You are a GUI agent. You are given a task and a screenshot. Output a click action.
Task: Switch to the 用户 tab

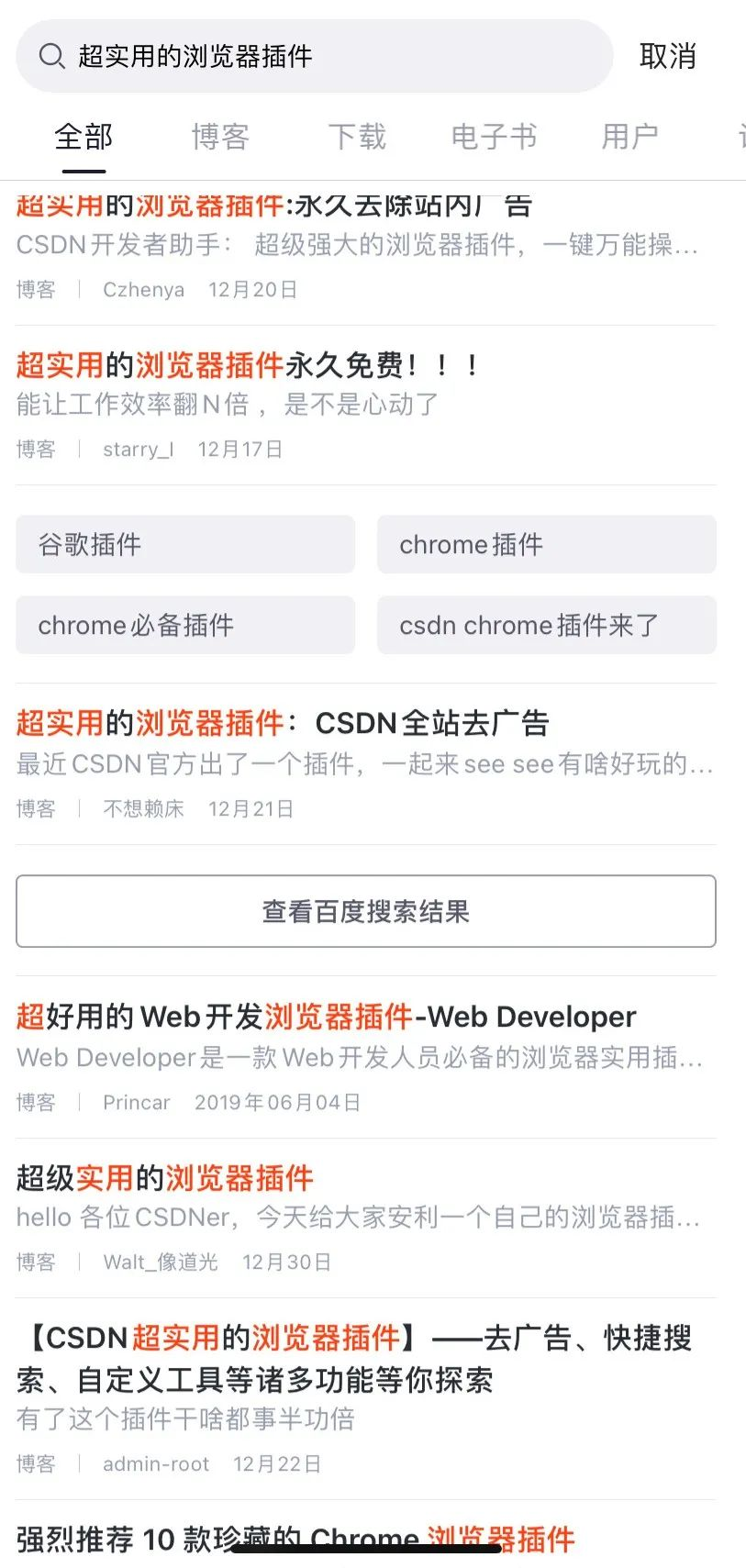[629, 137]
